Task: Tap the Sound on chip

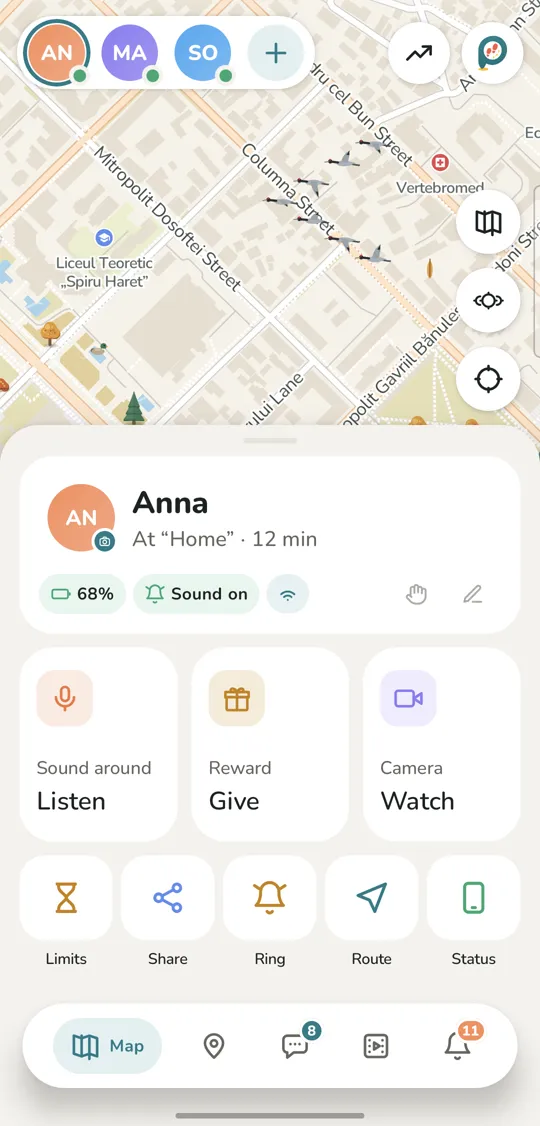Action: click(196, 594)
